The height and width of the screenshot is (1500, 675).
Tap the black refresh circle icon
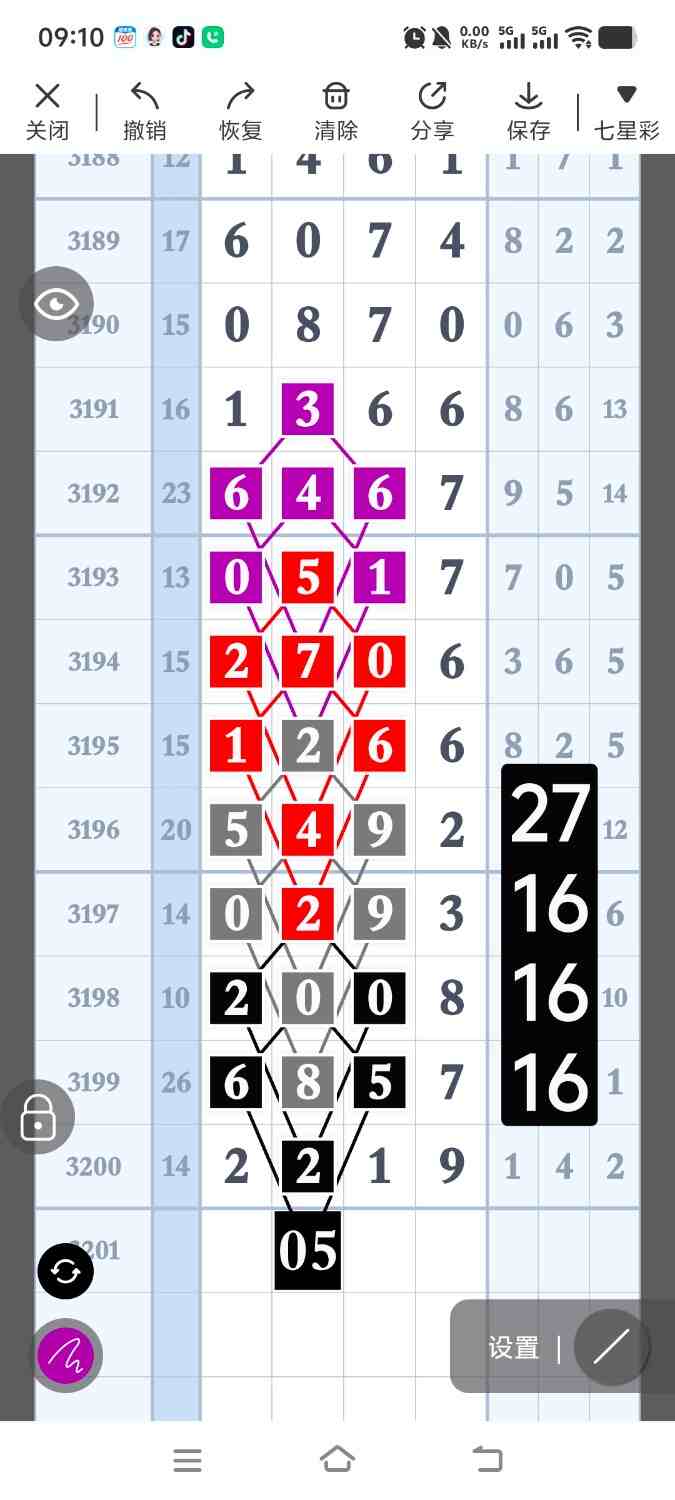tap(66, 1271)
